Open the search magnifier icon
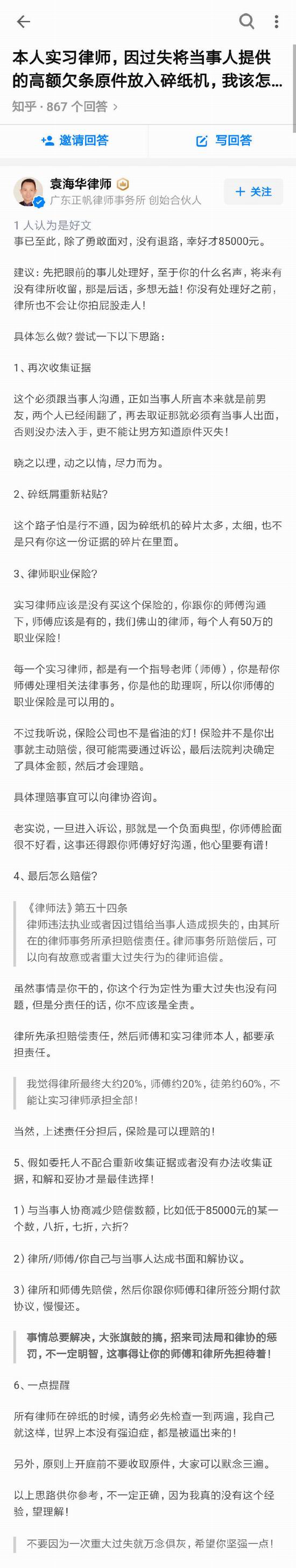The width and height of the screenshot is (296, 1568). 246,22
